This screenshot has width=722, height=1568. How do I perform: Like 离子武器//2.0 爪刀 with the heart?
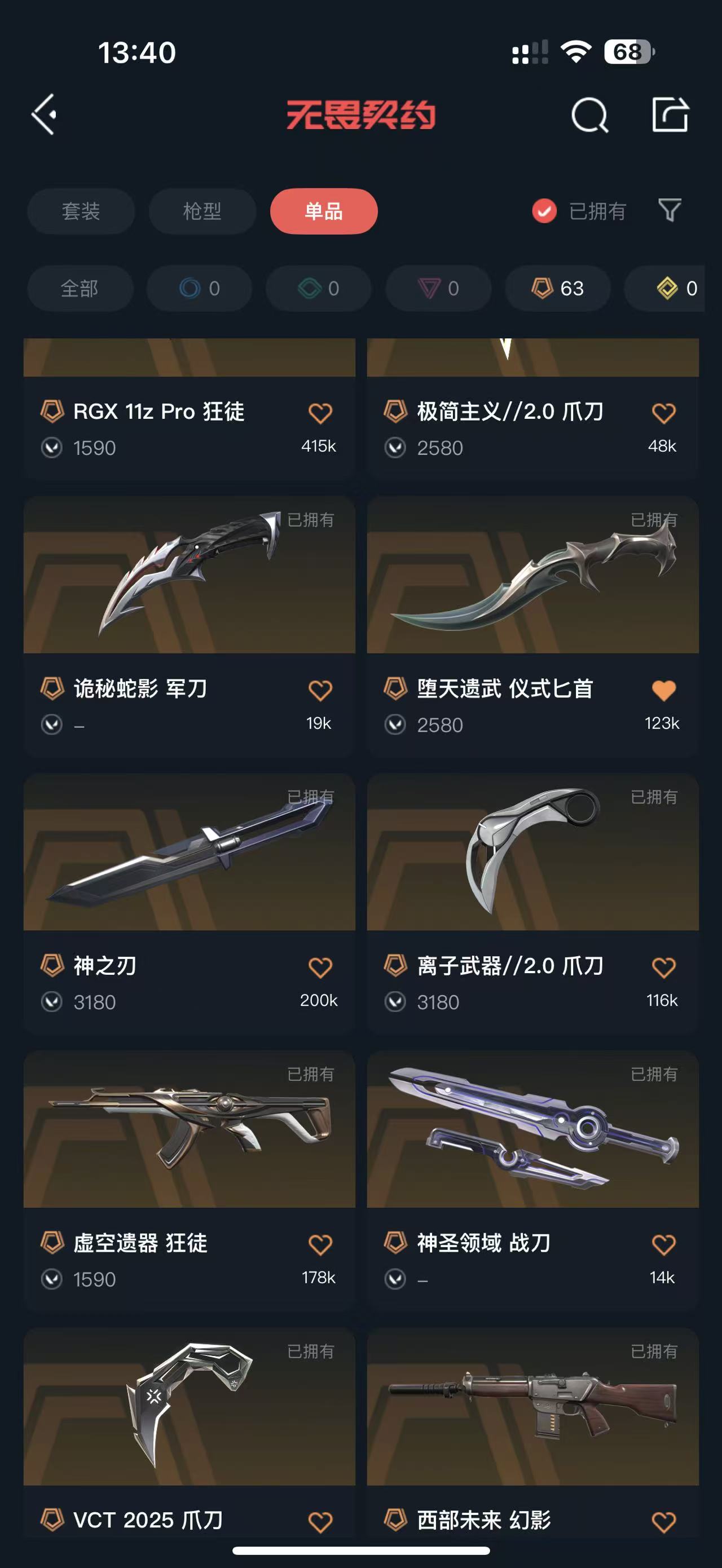(x=663, y=967)
